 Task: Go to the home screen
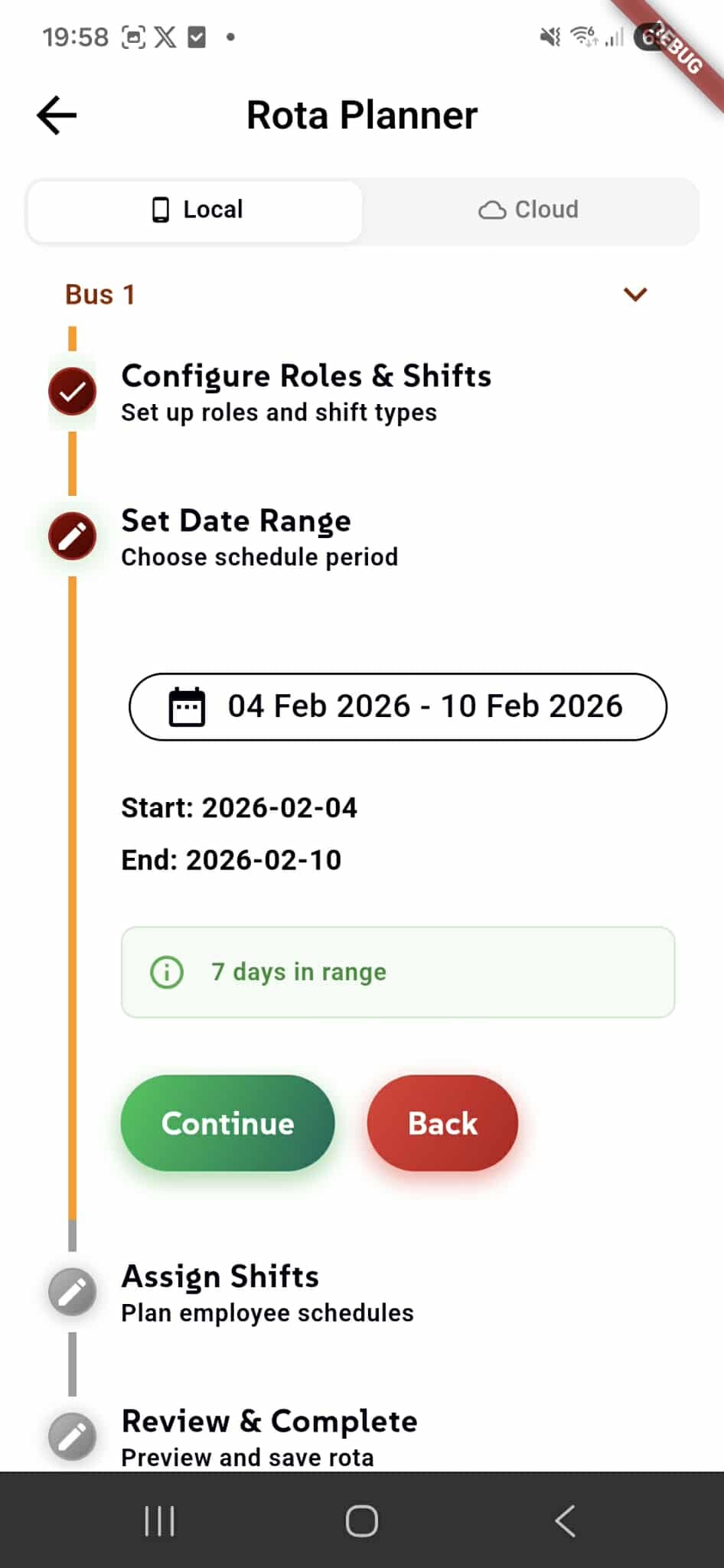click(361, 1521)
